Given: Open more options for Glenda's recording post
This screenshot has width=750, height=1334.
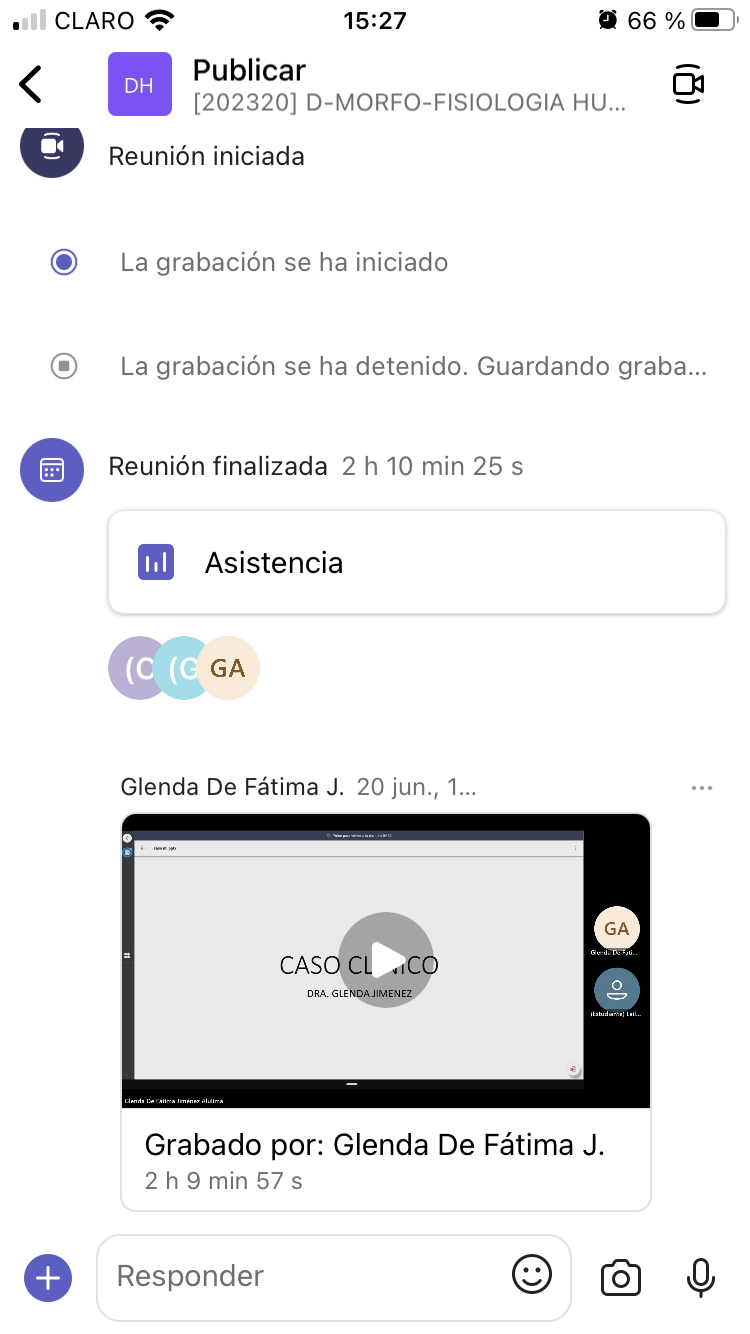Looking at the screenshot, I should (702, 788).
